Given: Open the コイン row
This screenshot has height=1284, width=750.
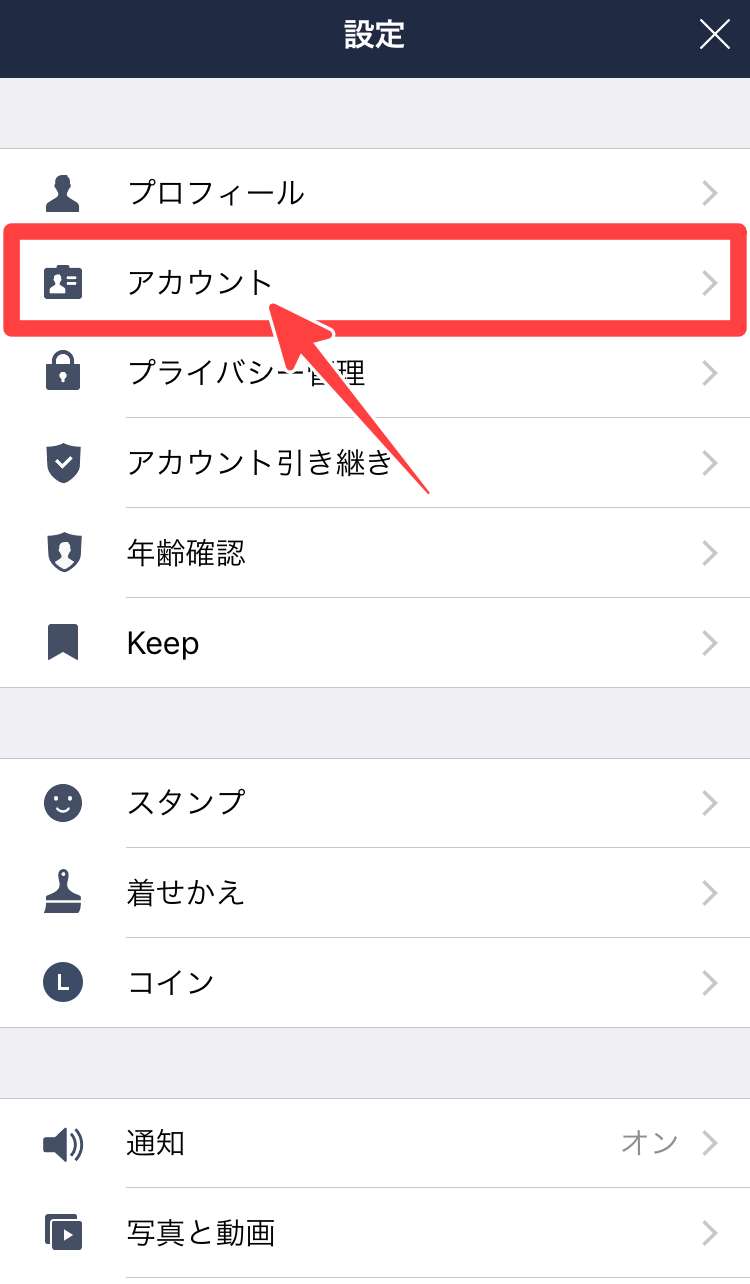Looking at the screenshot, I should (375, 983).
